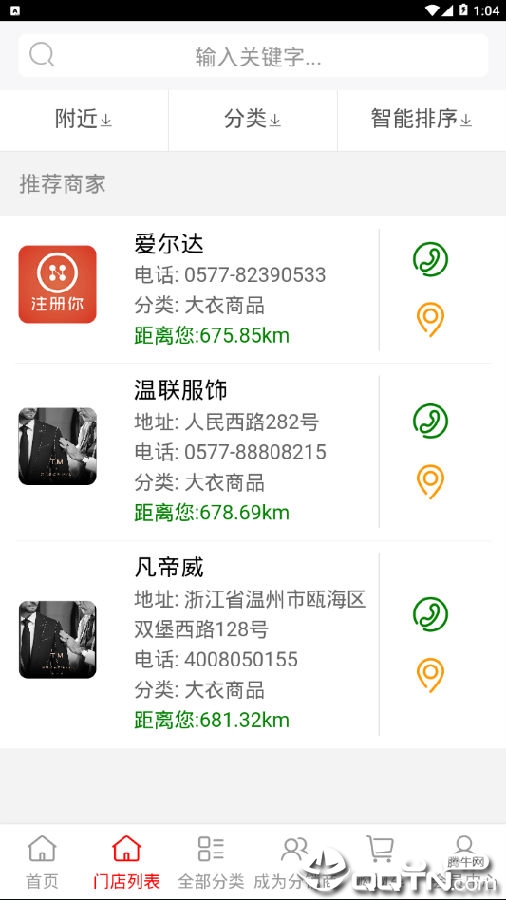Open the shopping cart tab

(x=379, y=862)
